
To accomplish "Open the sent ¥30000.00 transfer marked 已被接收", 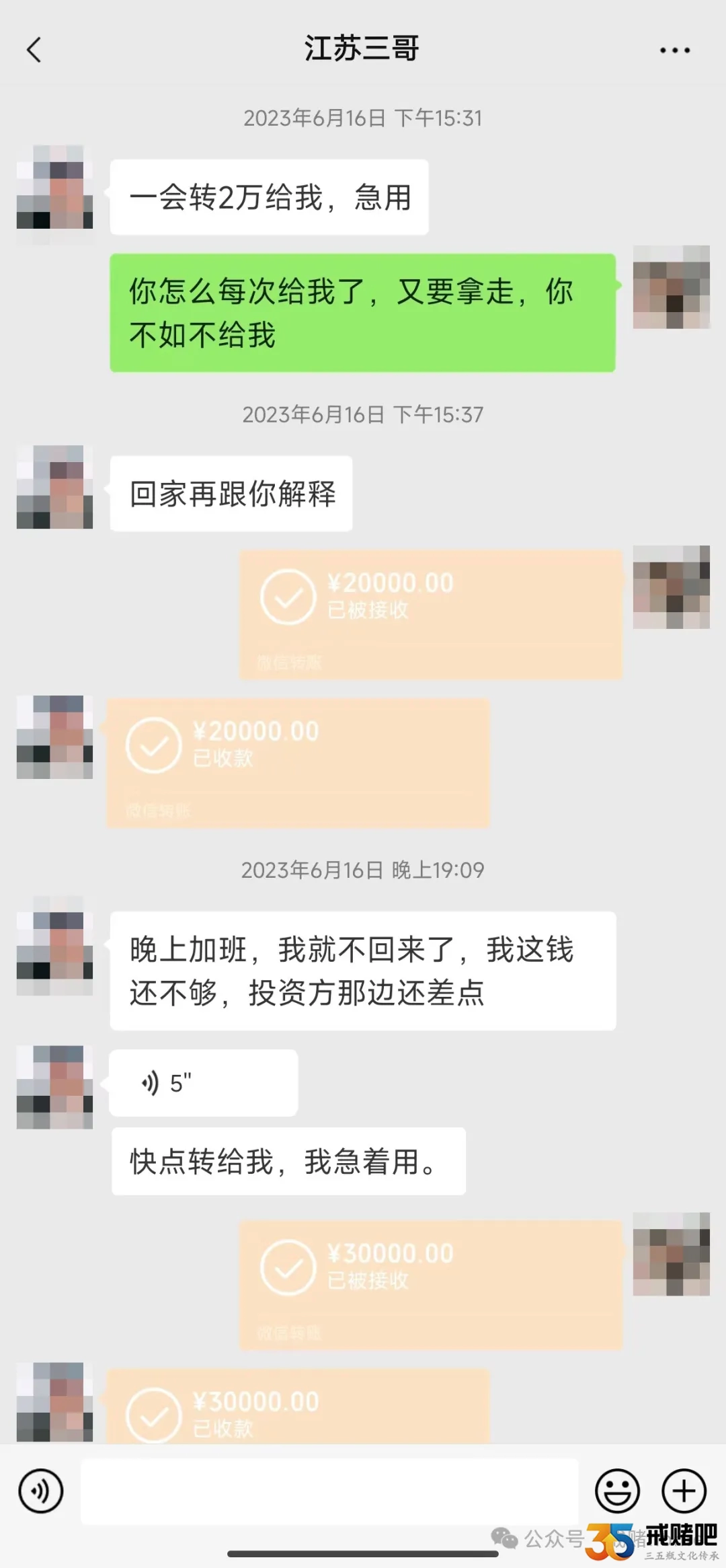I will 430,1283.
